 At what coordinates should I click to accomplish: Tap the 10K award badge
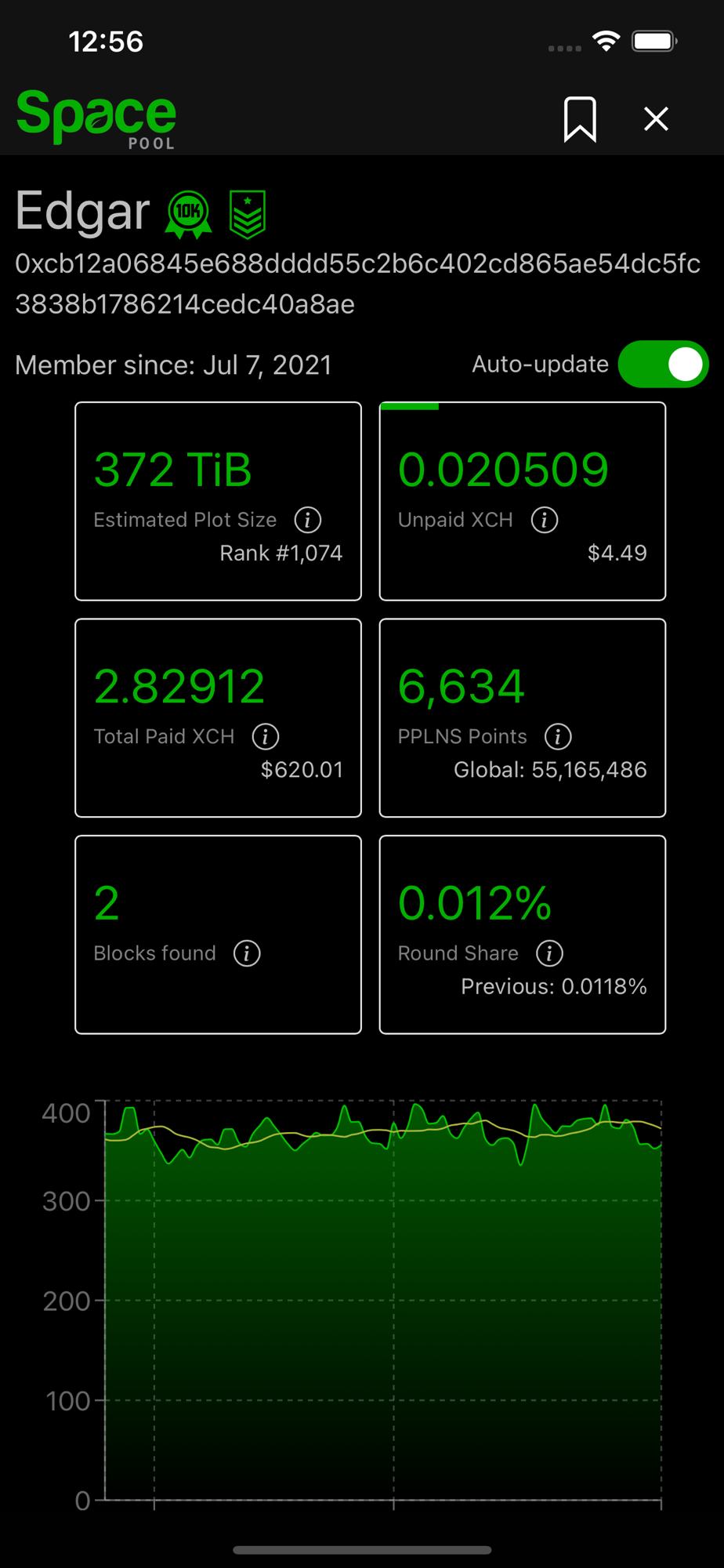pos(188,214)
